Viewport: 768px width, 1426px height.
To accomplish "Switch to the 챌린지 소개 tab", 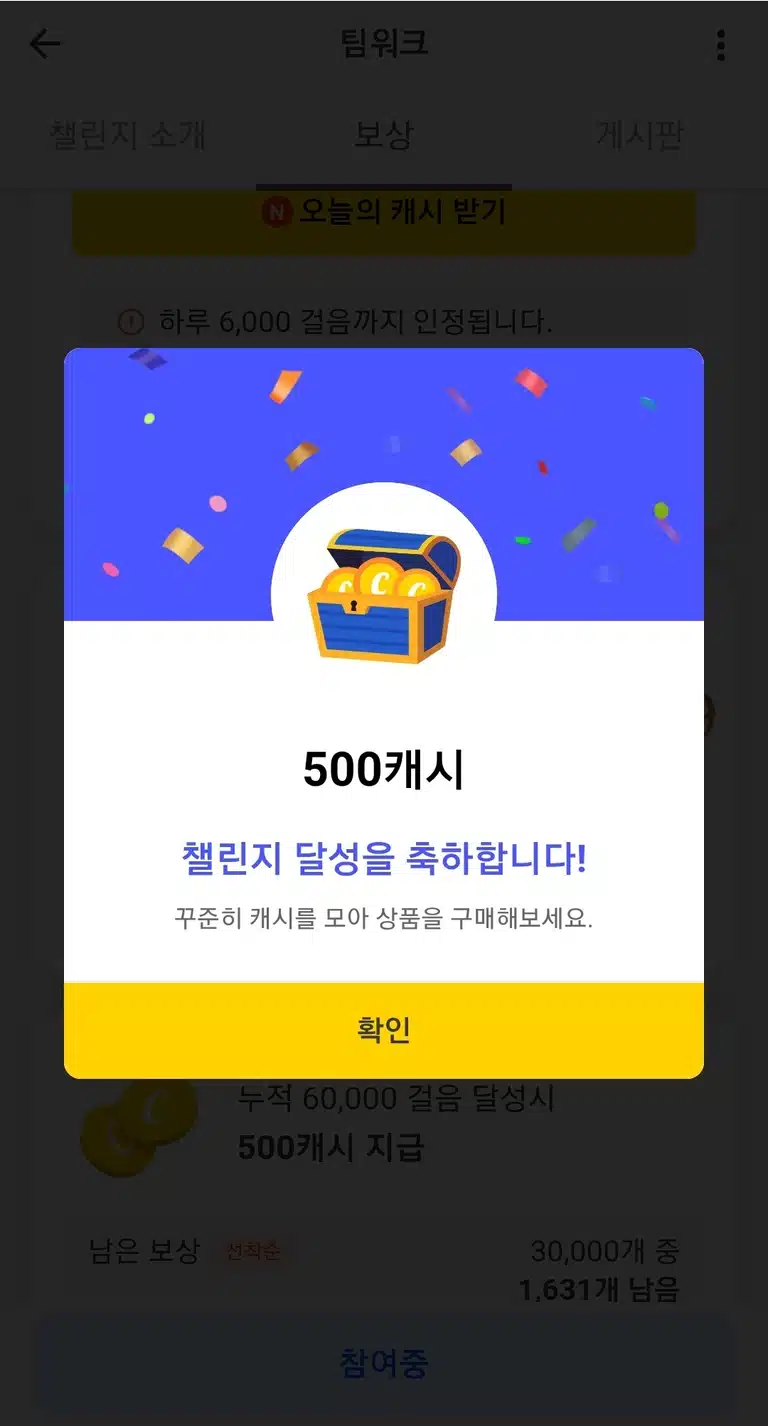I will 127,135.
